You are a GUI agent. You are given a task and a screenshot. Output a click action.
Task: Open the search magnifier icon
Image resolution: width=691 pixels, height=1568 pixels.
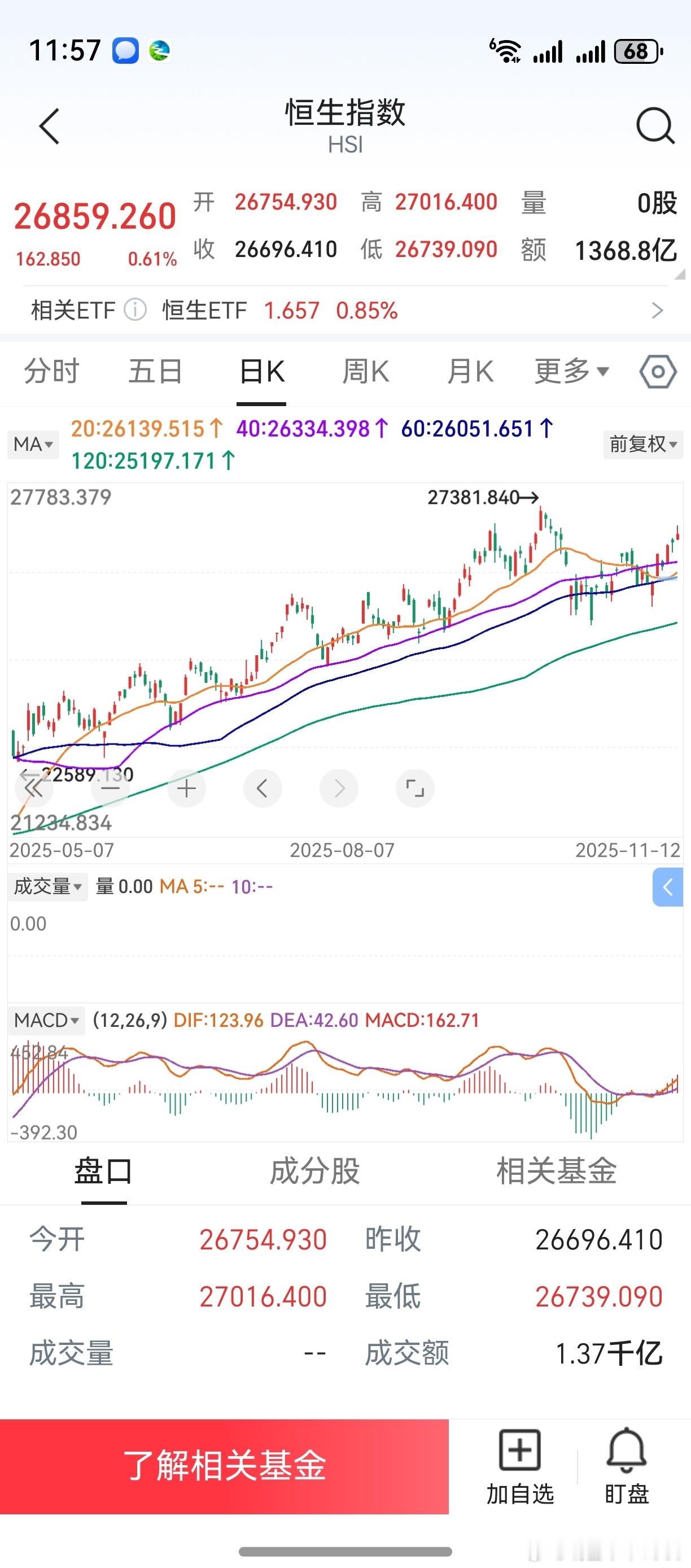(x=655, y=127)
